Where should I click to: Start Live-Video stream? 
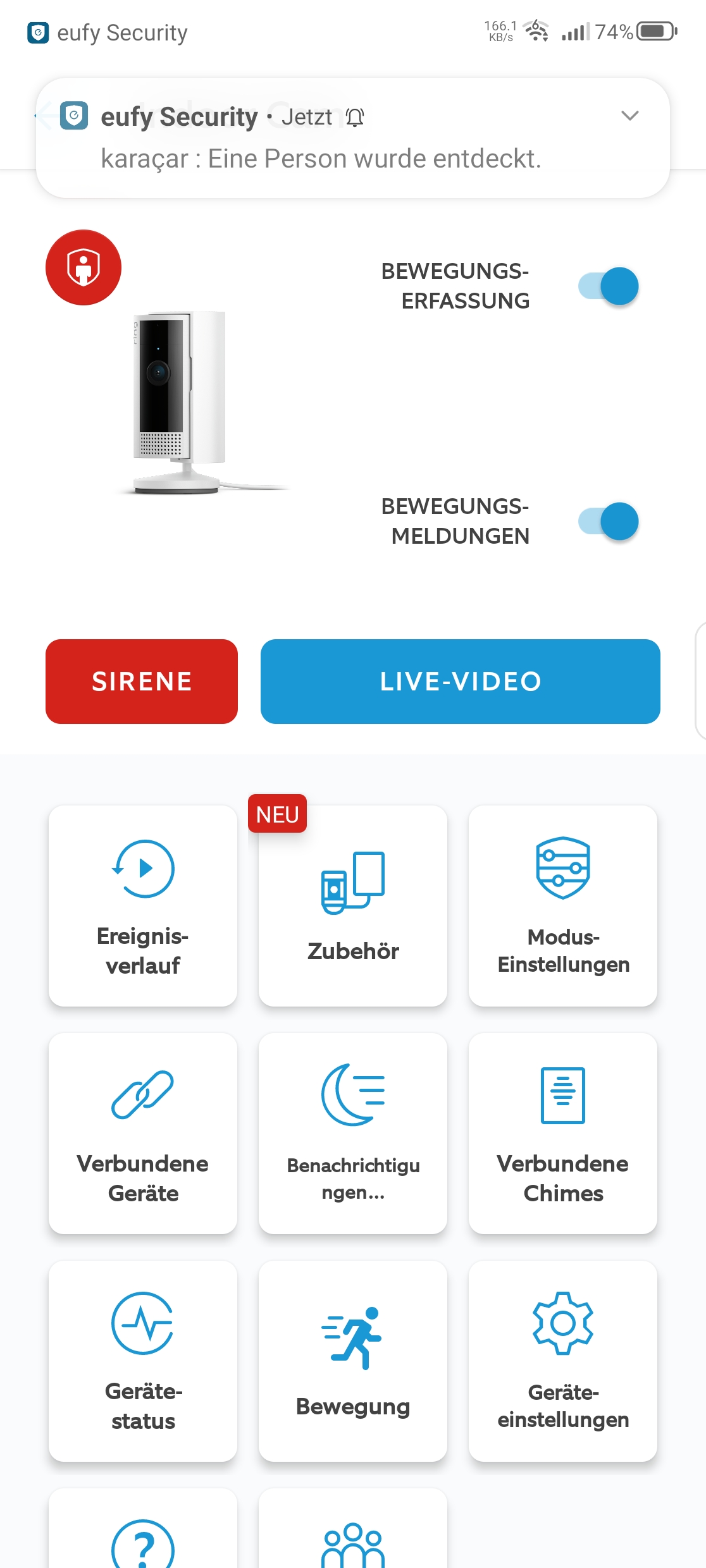(x=460, y=682)
